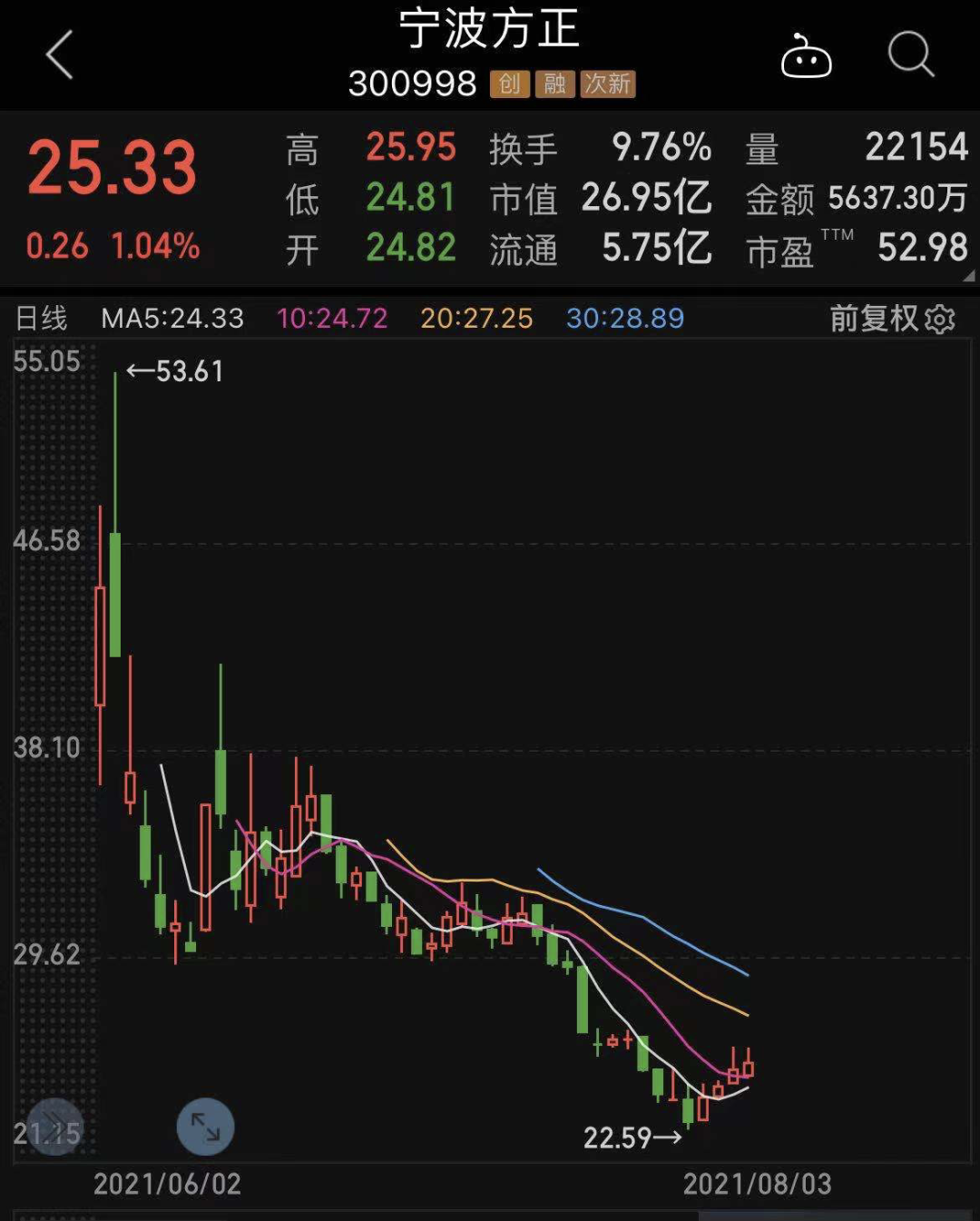Viewport: 980px width, 1221px height.
Task: Open stock search magnifier
Action: 910,55
